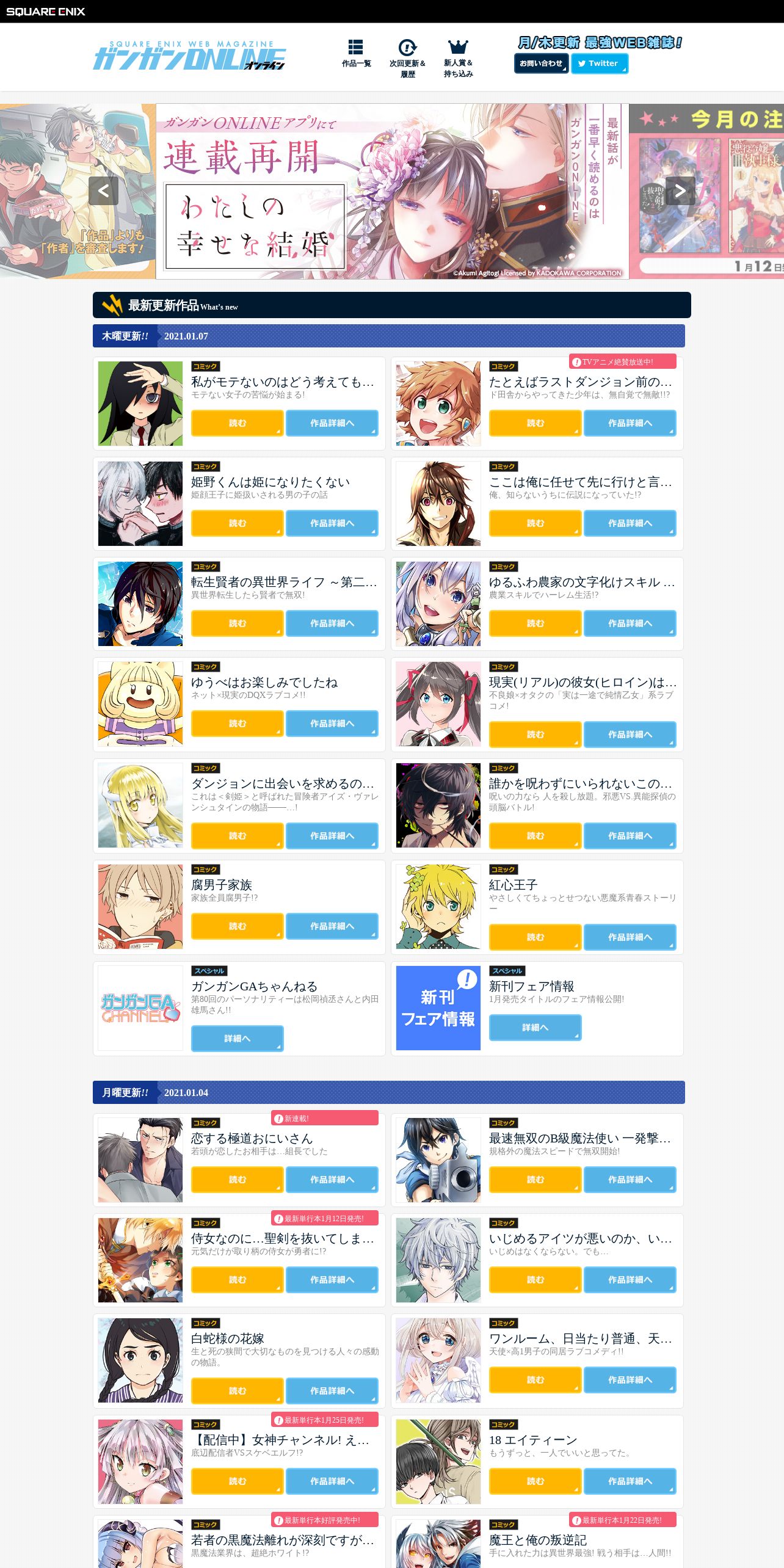Image resolution: width=784 pixels, height=1568 pixels.
Task: Read 私がモテないのはどう考えても
Action: click(237, 423)
